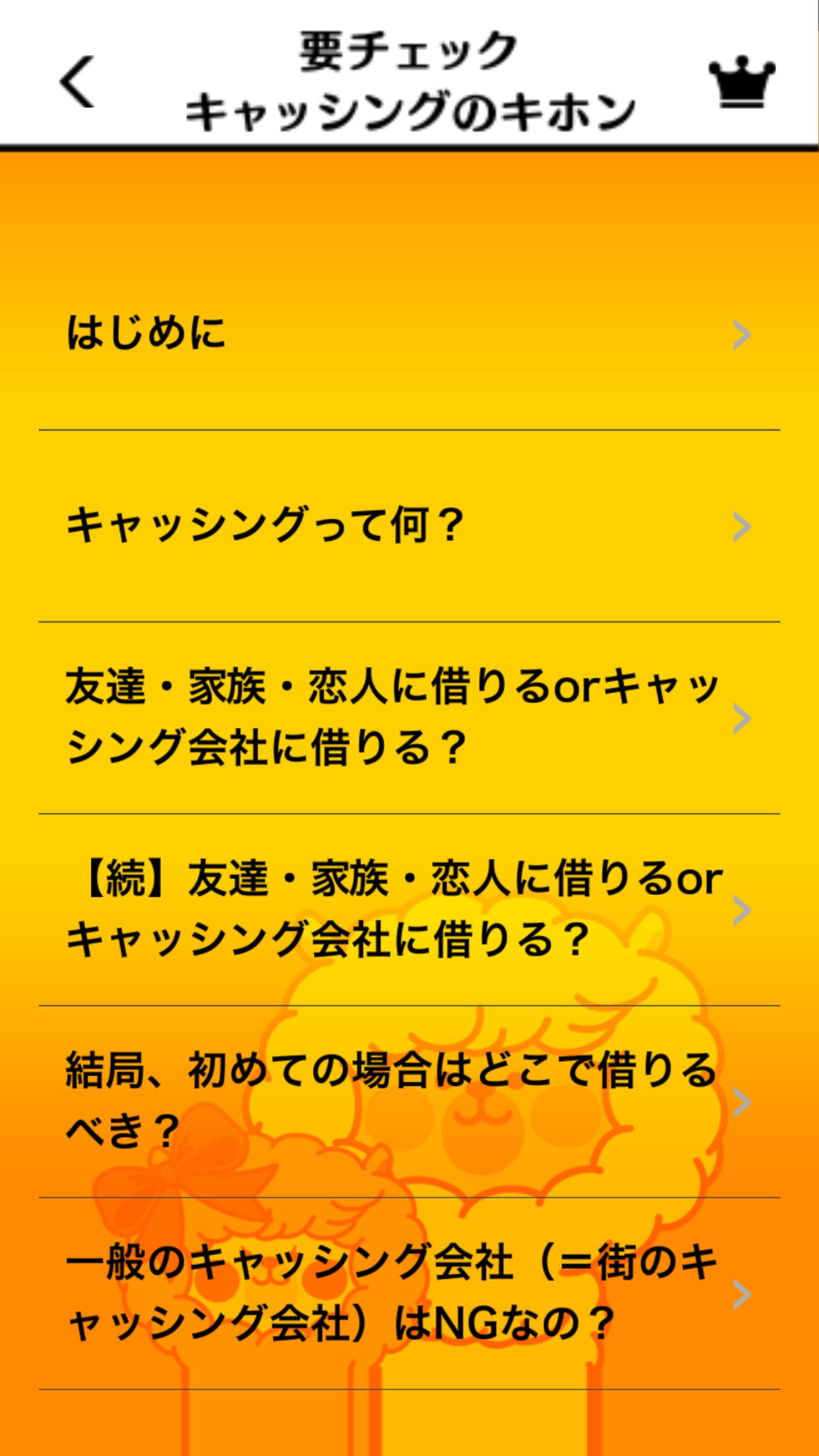Open the crown ranking icon
This screenshot has height=1456, width=819.
pyautogui.click(x=741, y=82)
